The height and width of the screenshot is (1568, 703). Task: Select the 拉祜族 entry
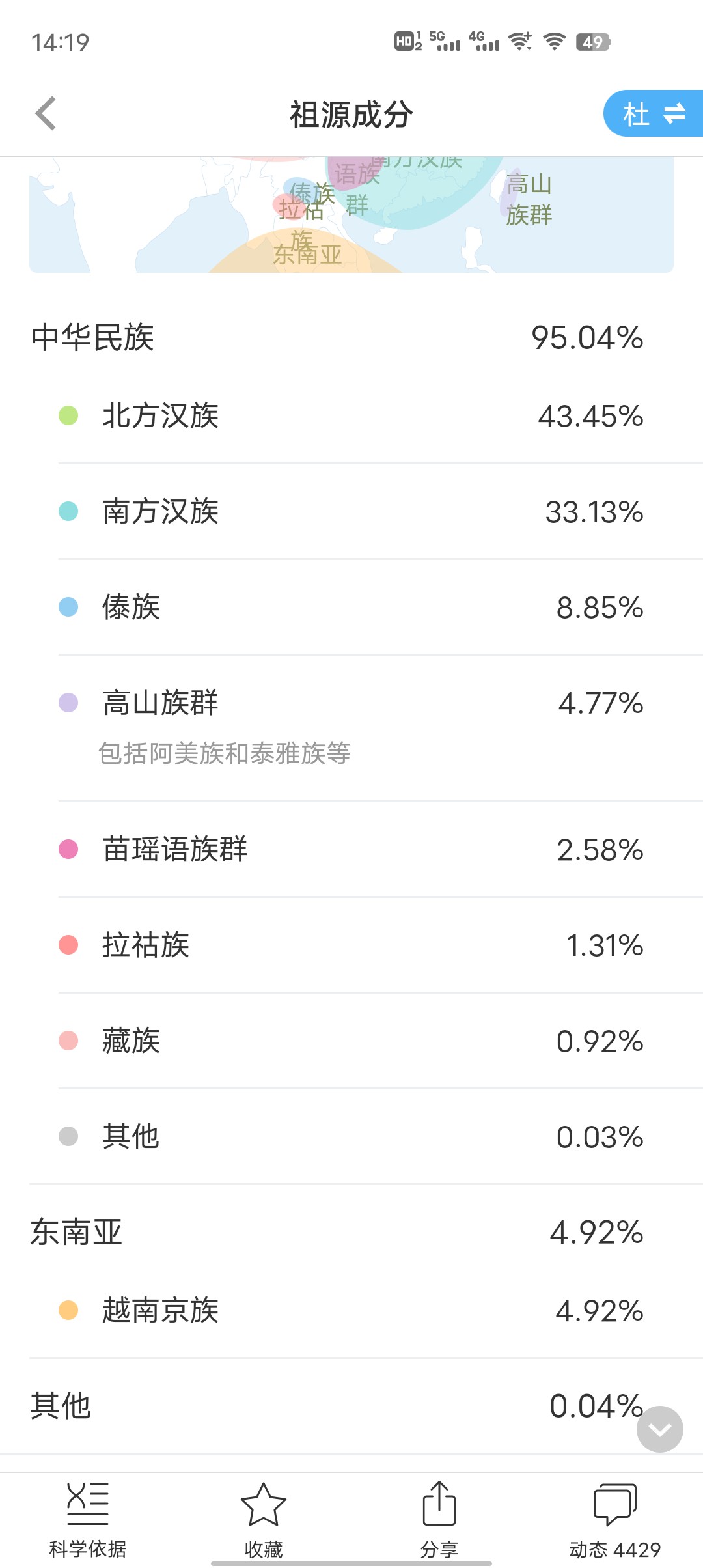pyautogui.click(x=351, y=945)
